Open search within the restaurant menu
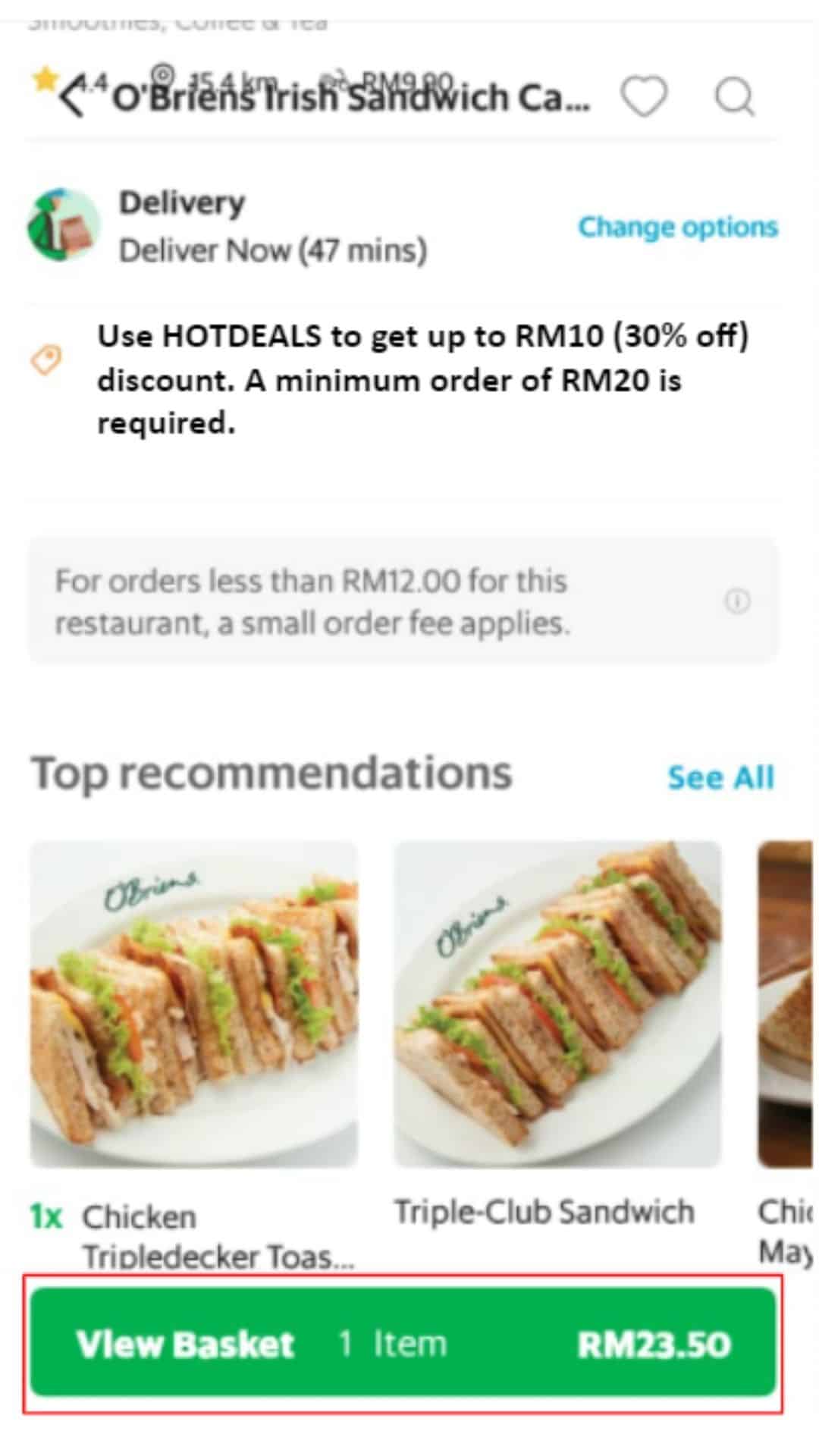Viewport: 819px width, 1456px height. (734, 97)
